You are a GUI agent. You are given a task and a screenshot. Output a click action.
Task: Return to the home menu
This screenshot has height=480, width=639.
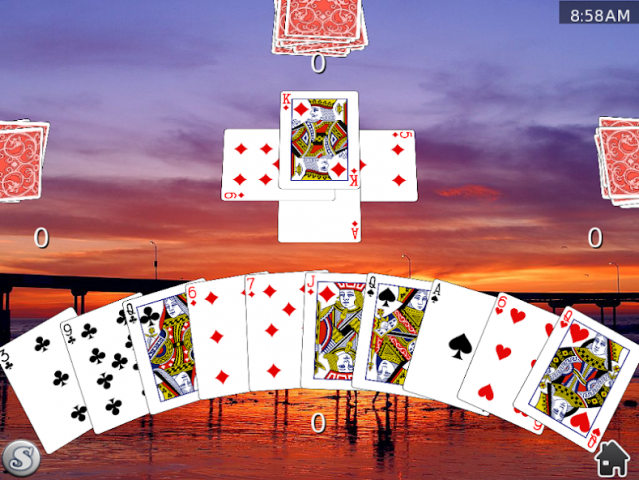[x=612, y=460]
